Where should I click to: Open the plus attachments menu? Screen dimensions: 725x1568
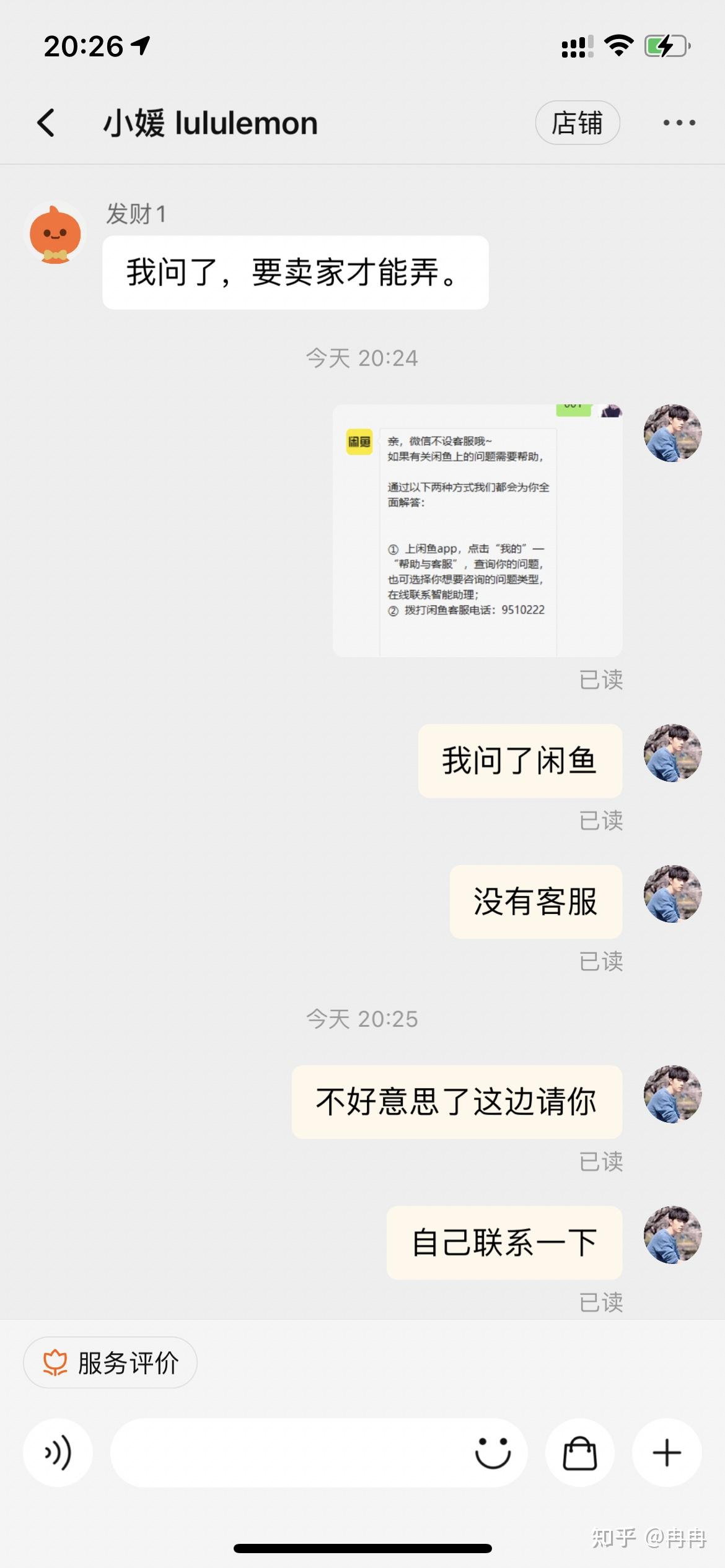coord(667,1452)
